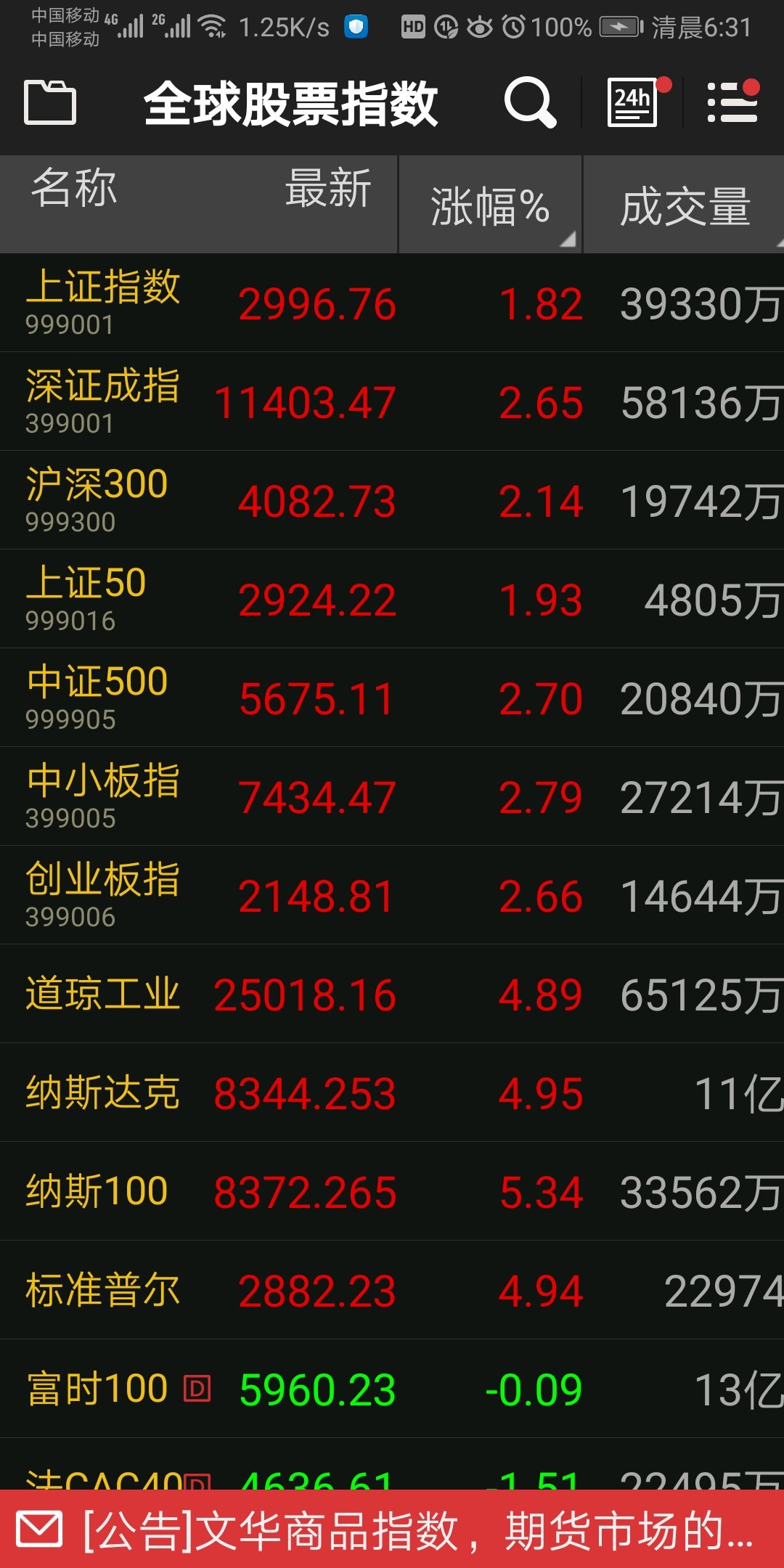Select the 纳斯100 row
The width and height of the screenshot is (784, 1568).
pos(392,1191)
